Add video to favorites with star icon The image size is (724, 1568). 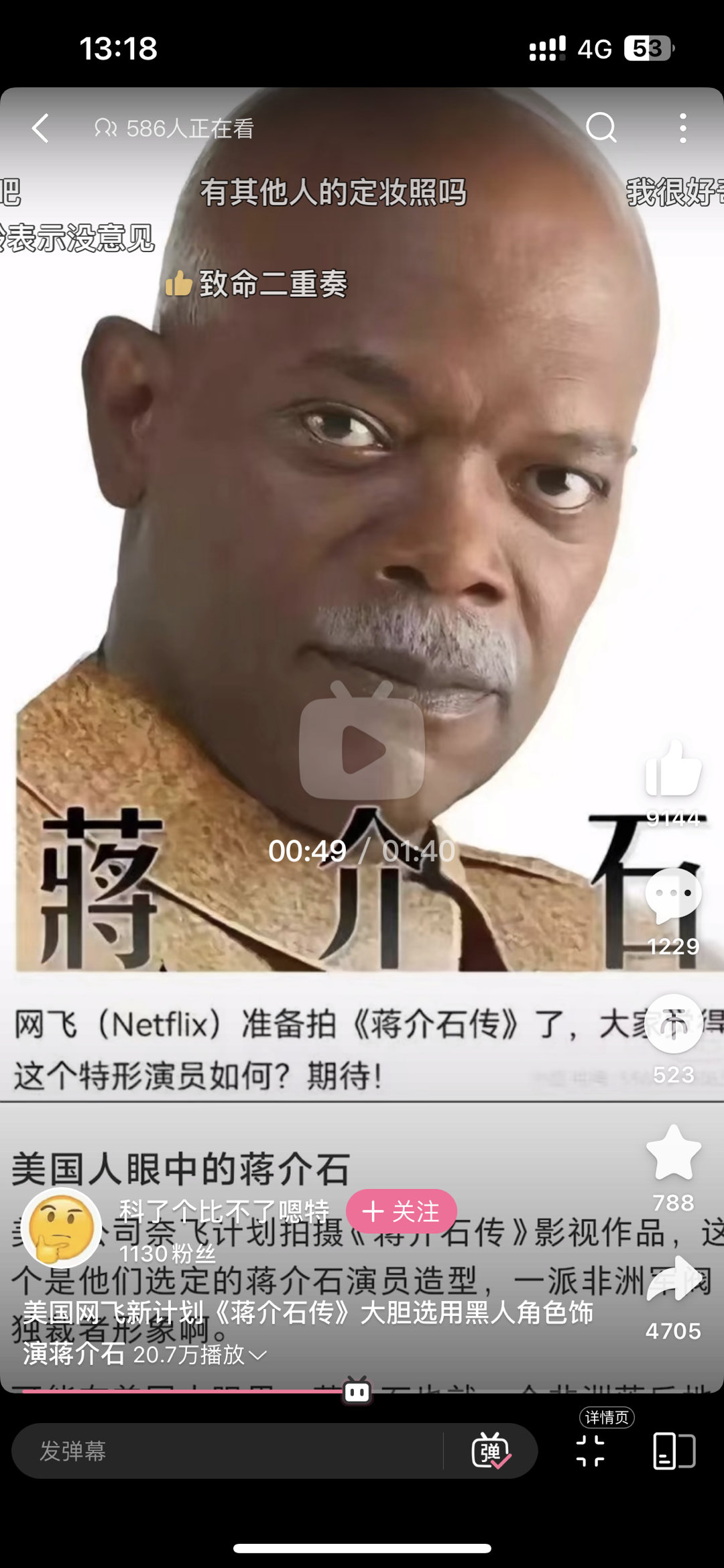pos(673,1152)
